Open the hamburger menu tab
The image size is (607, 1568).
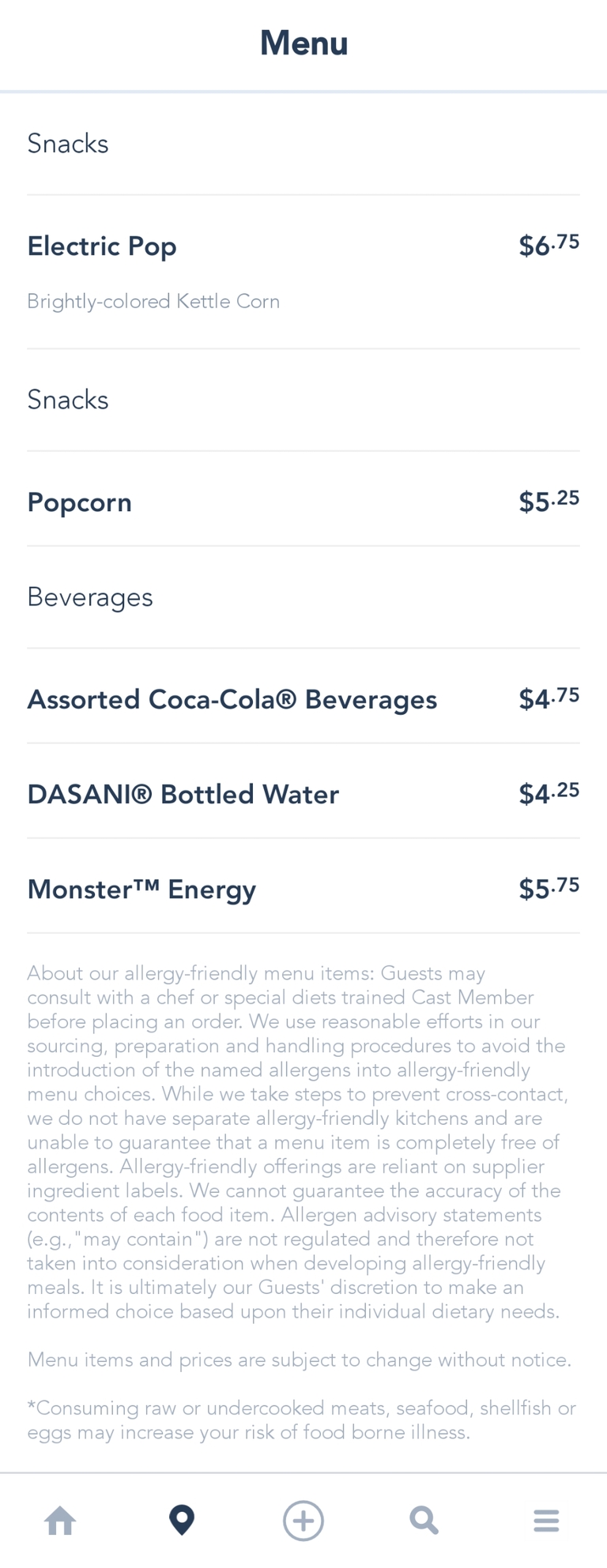(546, 1520)
